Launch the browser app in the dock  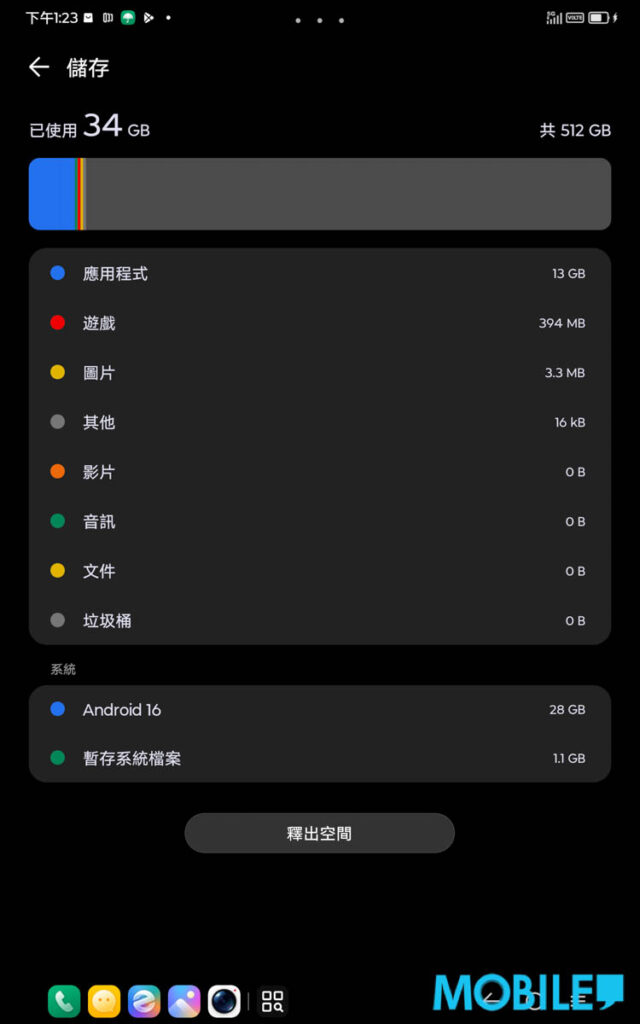click(x=144, y=1001)
